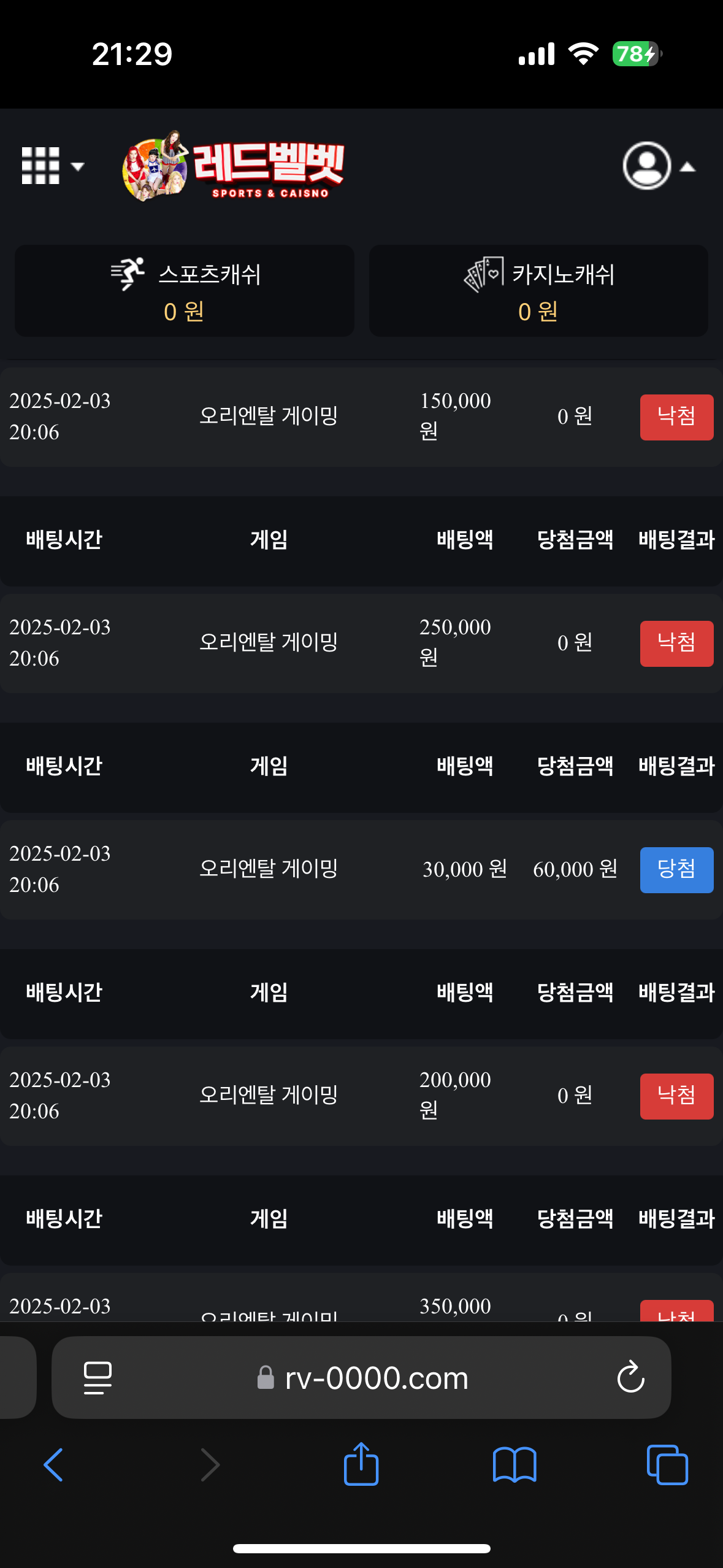
Task: Open the user profile menu
Action: [x=658, y=166]
